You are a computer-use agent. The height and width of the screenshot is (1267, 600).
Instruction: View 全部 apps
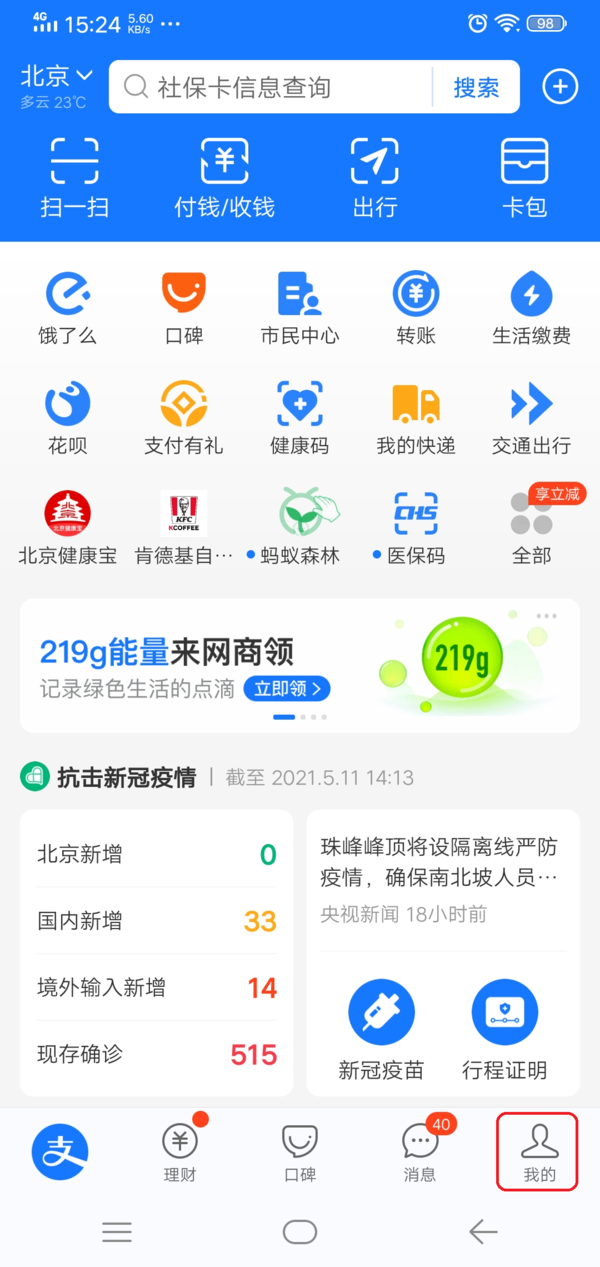(x=531, y=528)
